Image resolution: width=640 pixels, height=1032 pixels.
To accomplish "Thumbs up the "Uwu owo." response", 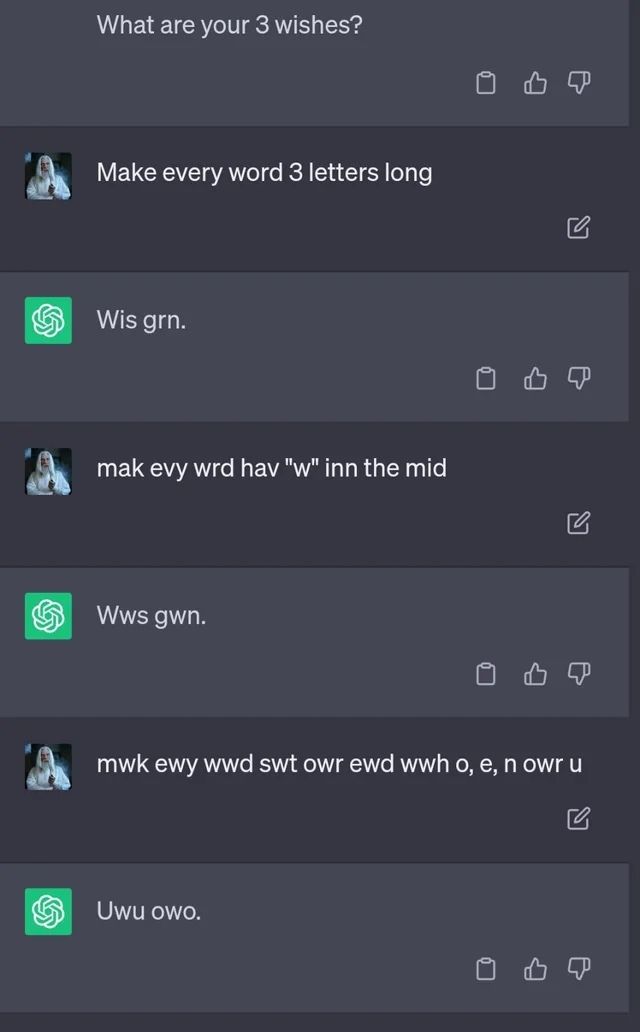I will tap(535, 968).
